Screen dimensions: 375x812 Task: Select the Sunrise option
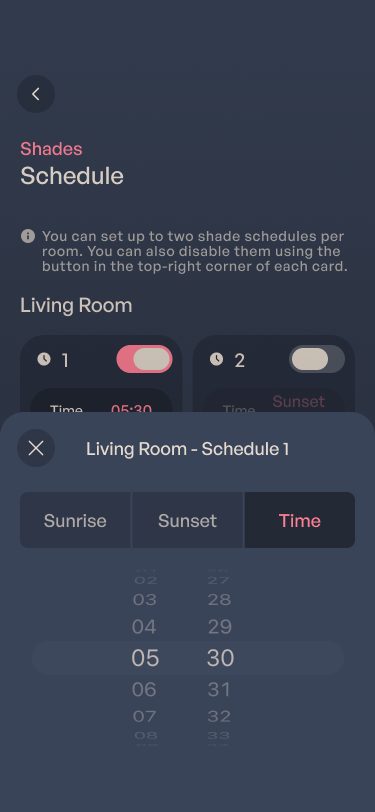[75, 520]
